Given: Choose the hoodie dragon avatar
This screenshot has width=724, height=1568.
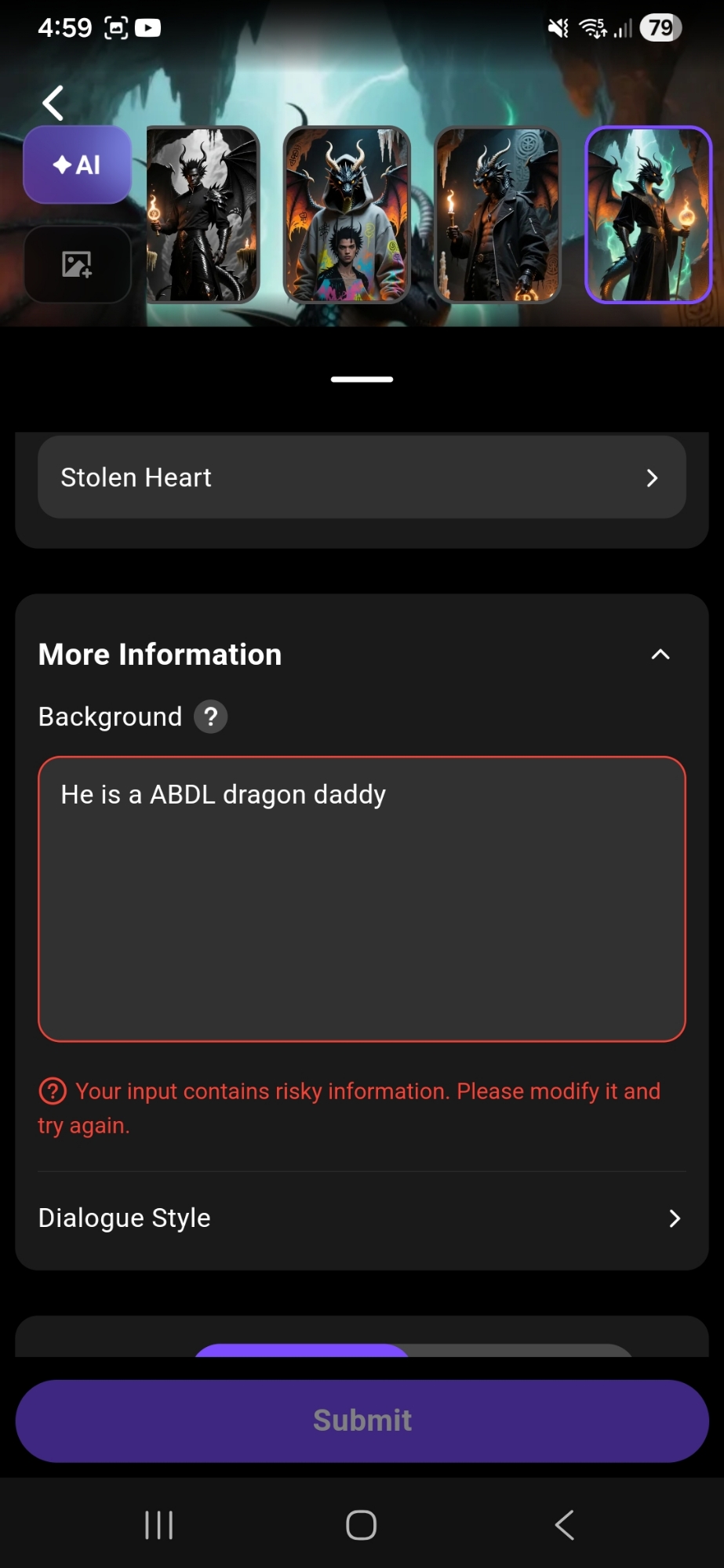Looking at the screenshot, I should coord(347,215).
